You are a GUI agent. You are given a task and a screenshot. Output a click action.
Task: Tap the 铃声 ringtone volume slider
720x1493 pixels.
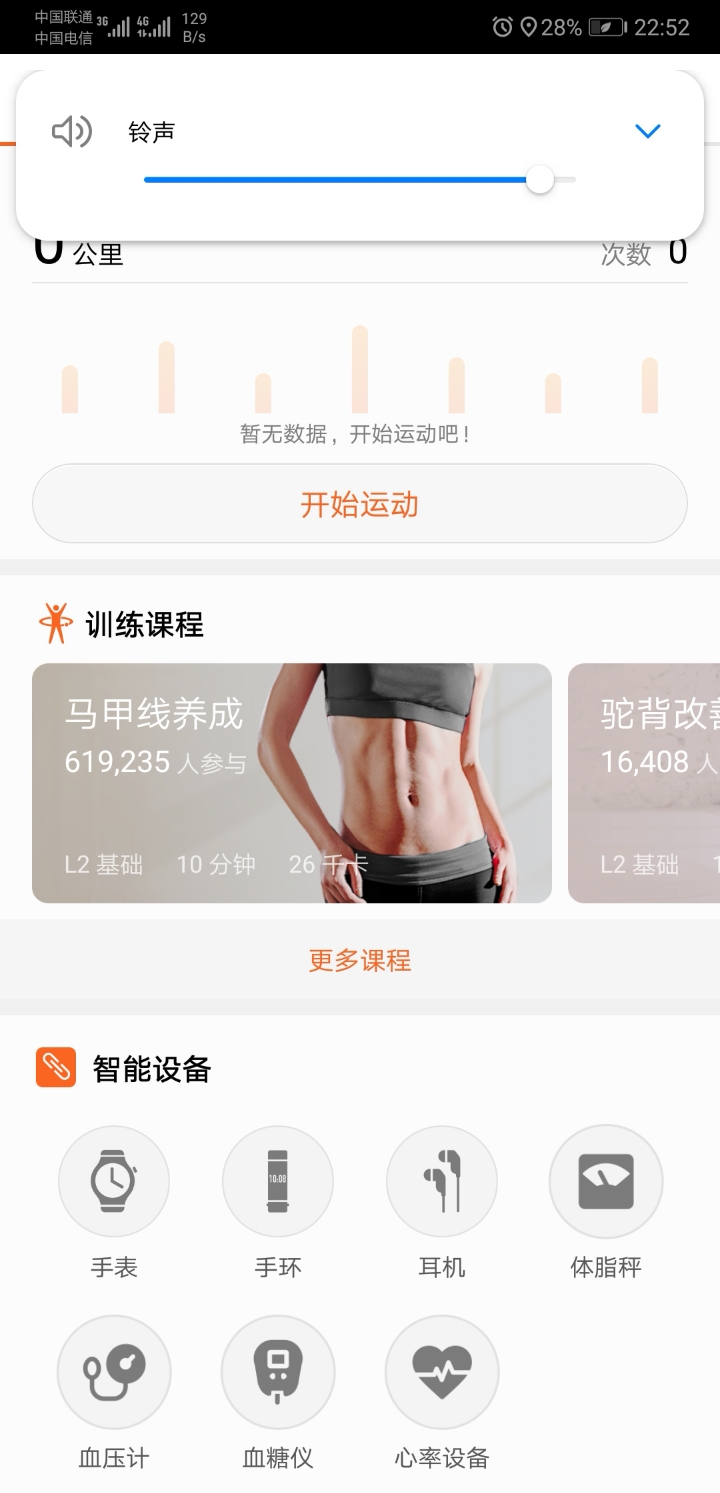point(360,180)
